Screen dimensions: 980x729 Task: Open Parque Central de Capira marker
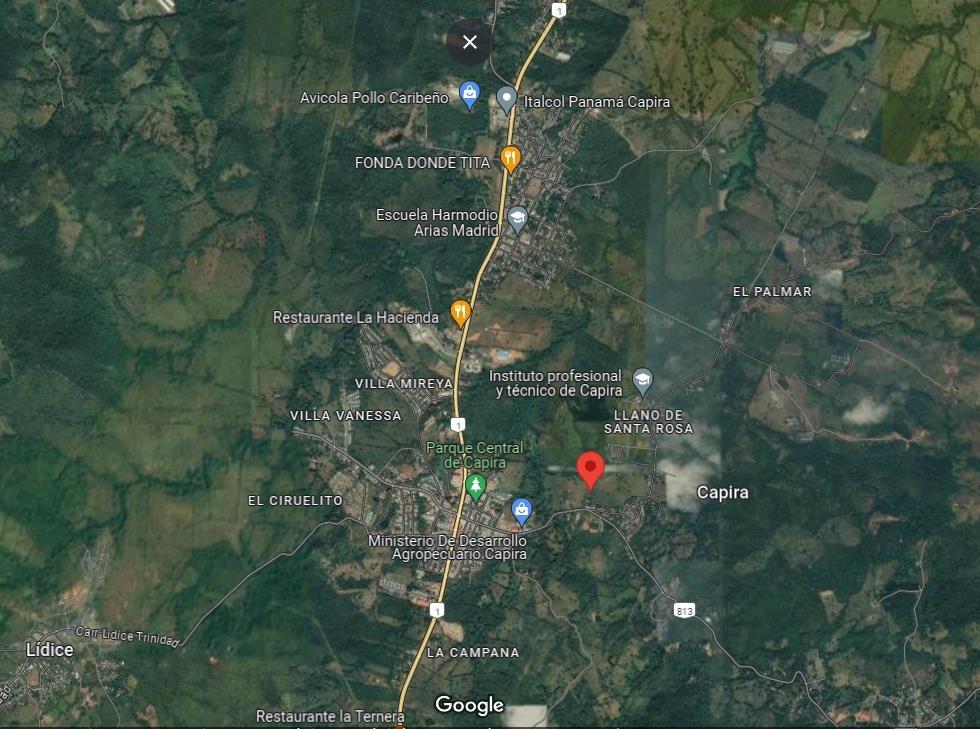(476, 487)
